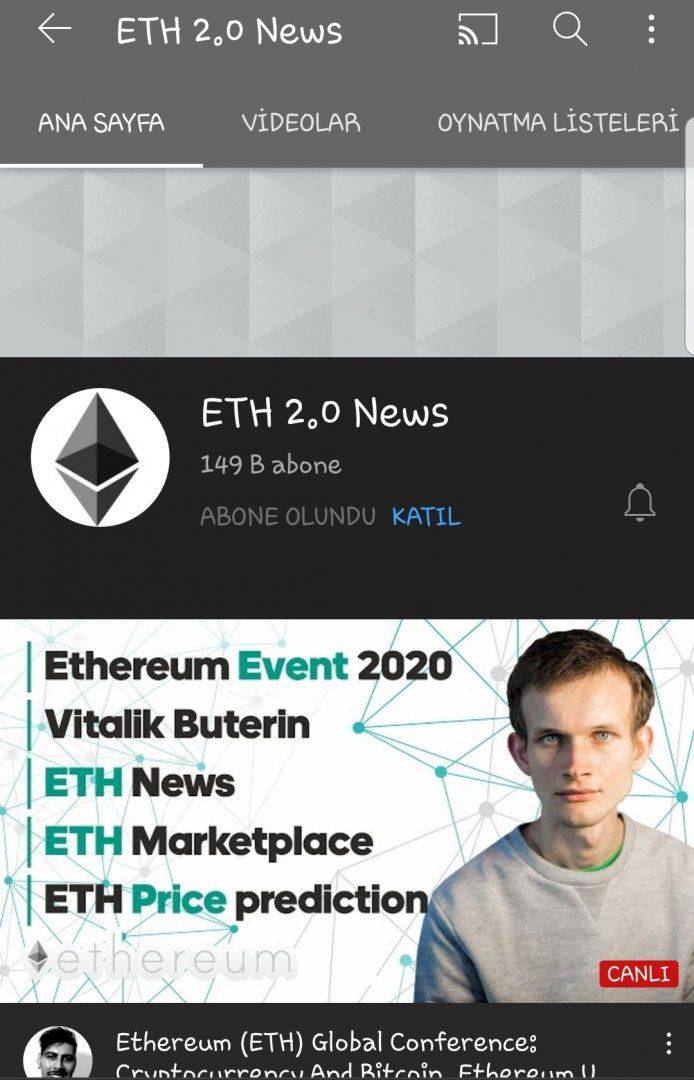Tap the ABONE OLUNDU subscription button
This screenshot has height=1080, width=694.
(x=288, y=517)
